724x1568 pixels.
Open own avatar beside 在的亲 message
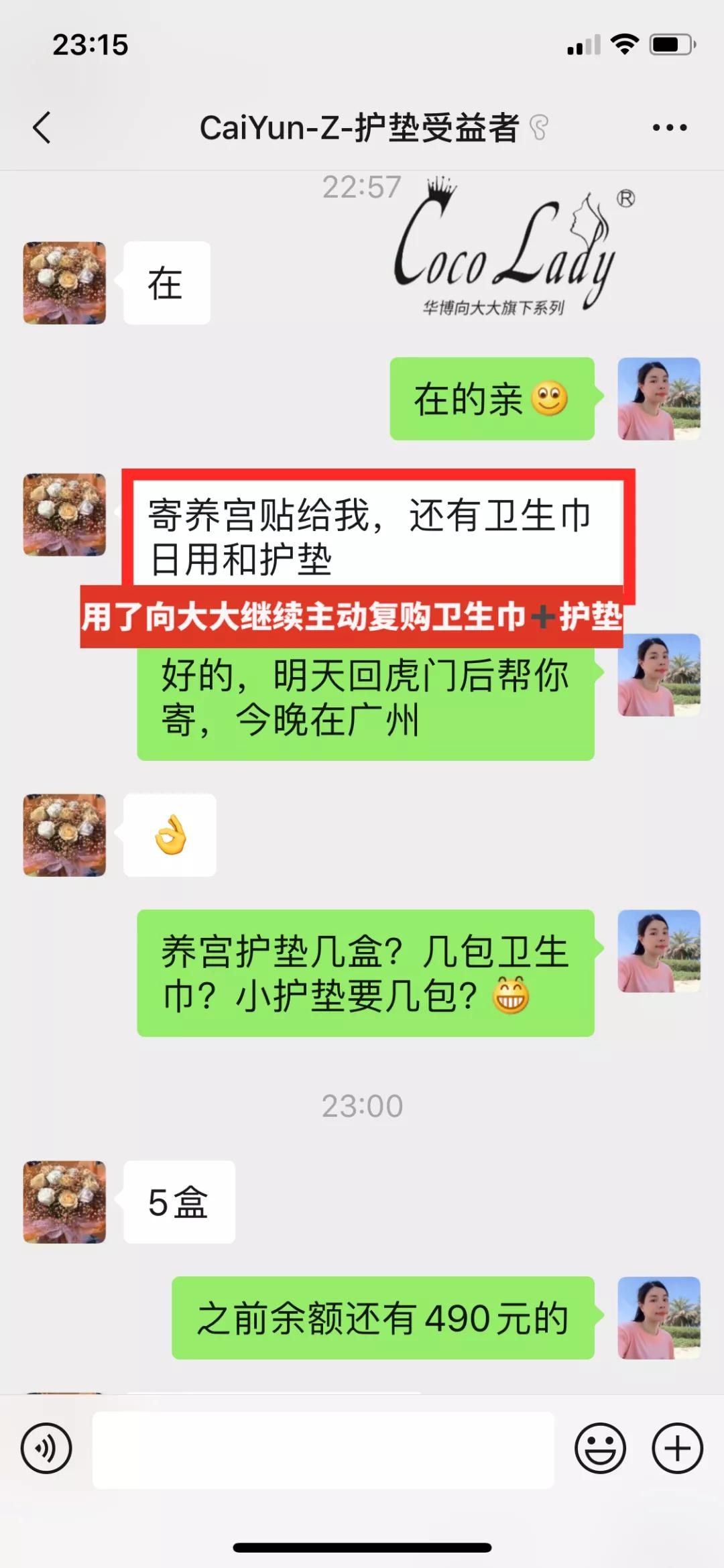click(x=658, y=399)
